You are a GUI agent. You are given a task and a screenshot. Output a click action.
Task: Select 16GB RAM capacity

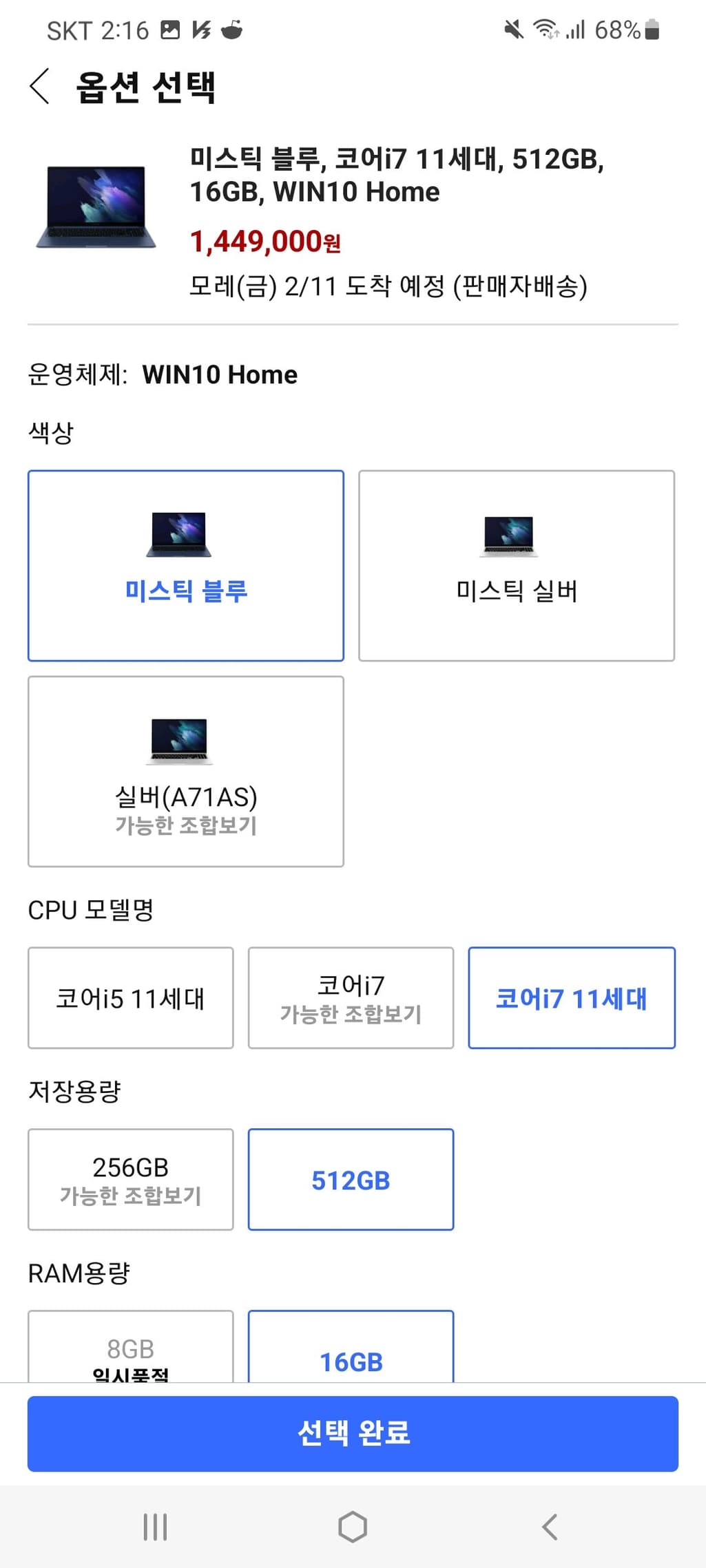coord(351,1349)
